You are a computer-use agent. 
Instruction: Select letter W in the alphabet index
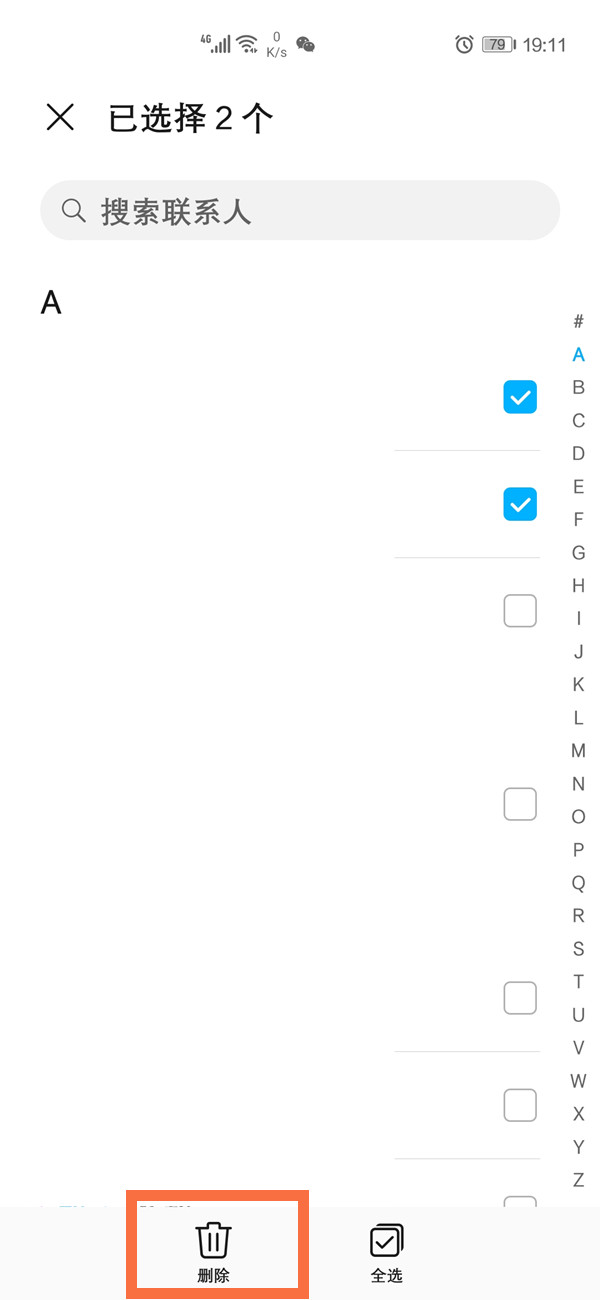[578, 1081]
